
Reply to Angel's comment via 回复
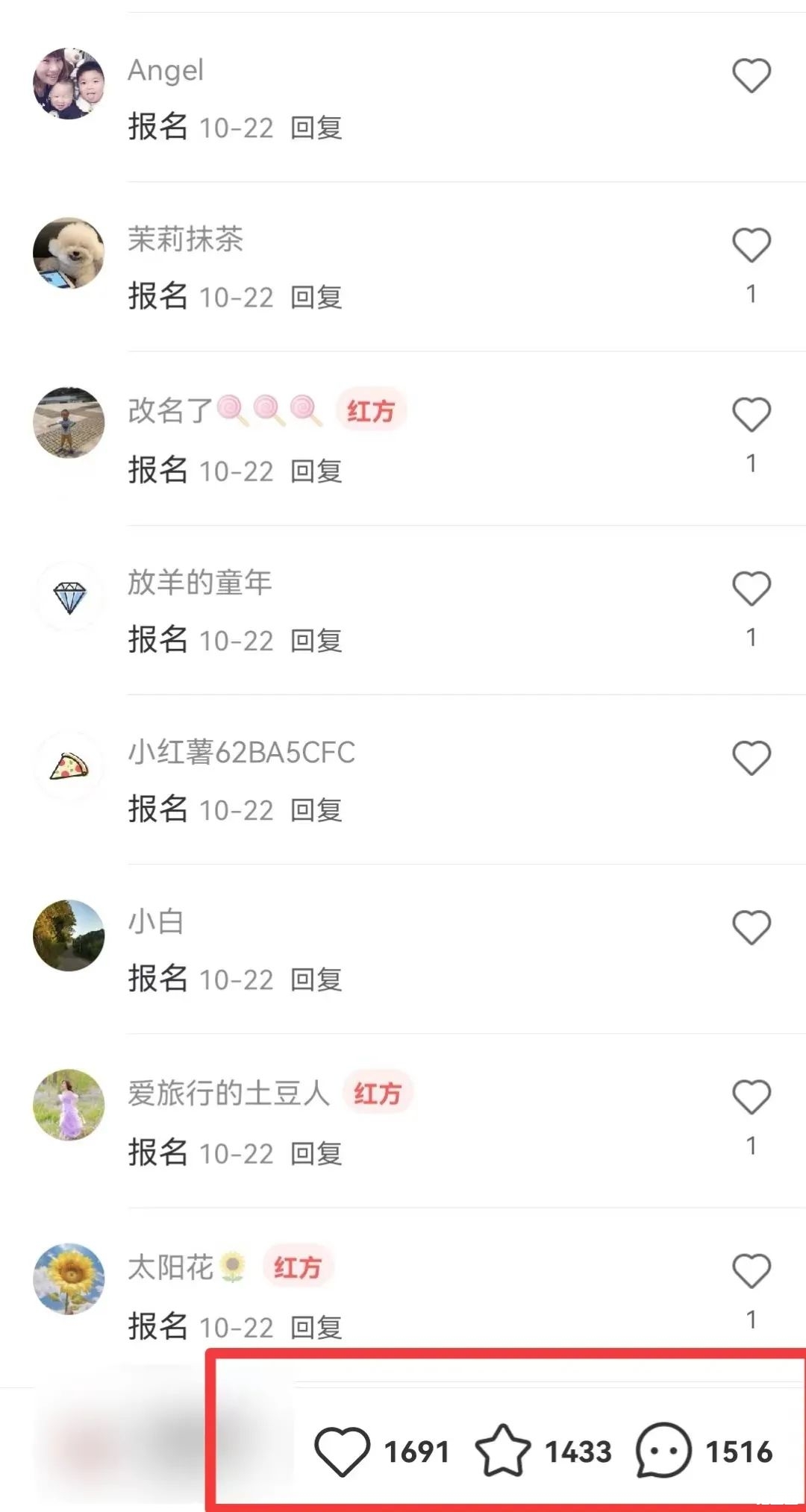point(316,128)
